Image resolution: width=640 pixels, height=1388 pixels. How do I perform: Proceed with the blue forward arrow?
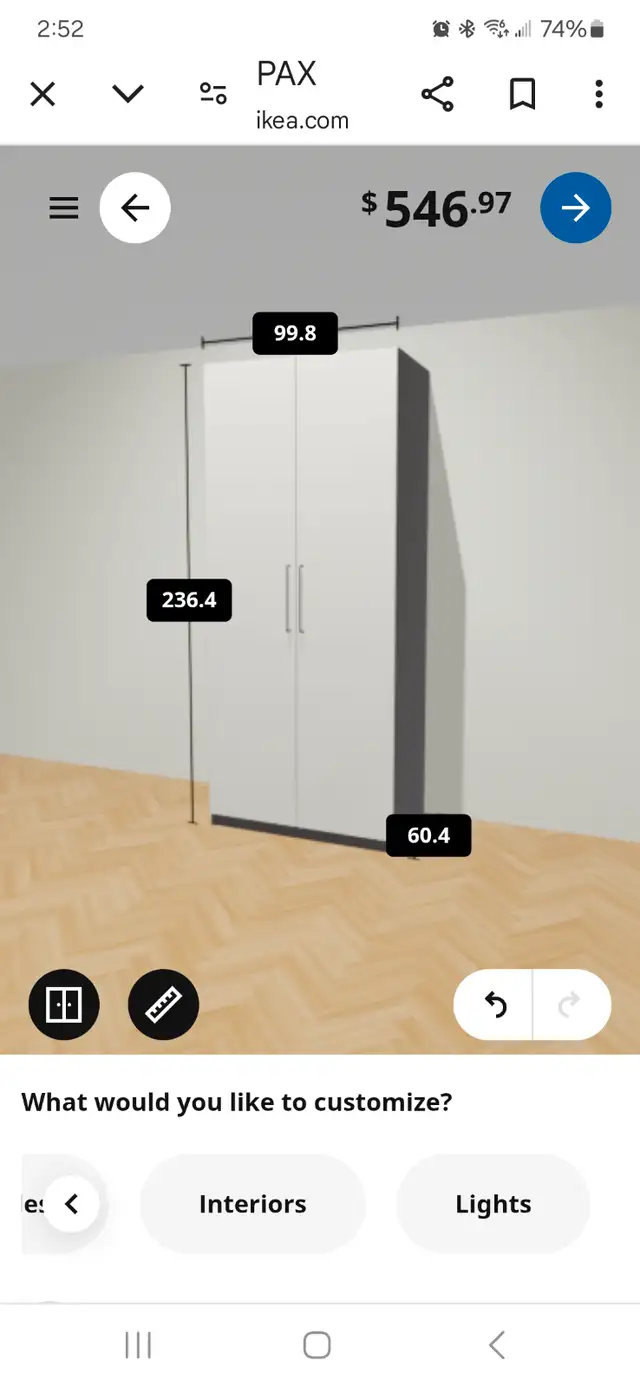(576, 208)
